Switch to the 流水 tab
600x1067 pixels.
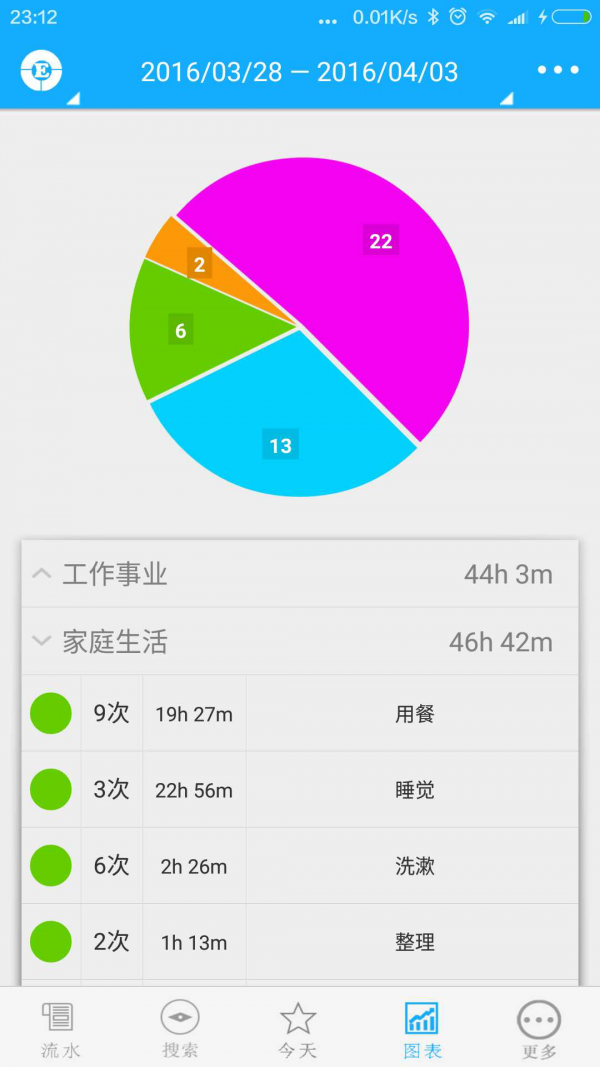(x=60, y=1029)
